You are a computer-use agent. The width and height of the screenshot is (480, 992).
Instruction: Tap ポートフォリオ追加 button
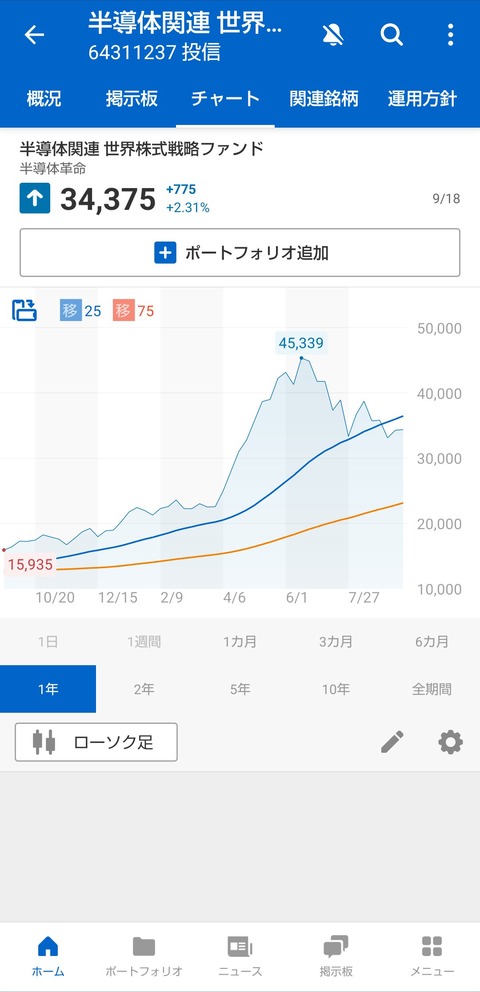[240, 253]
